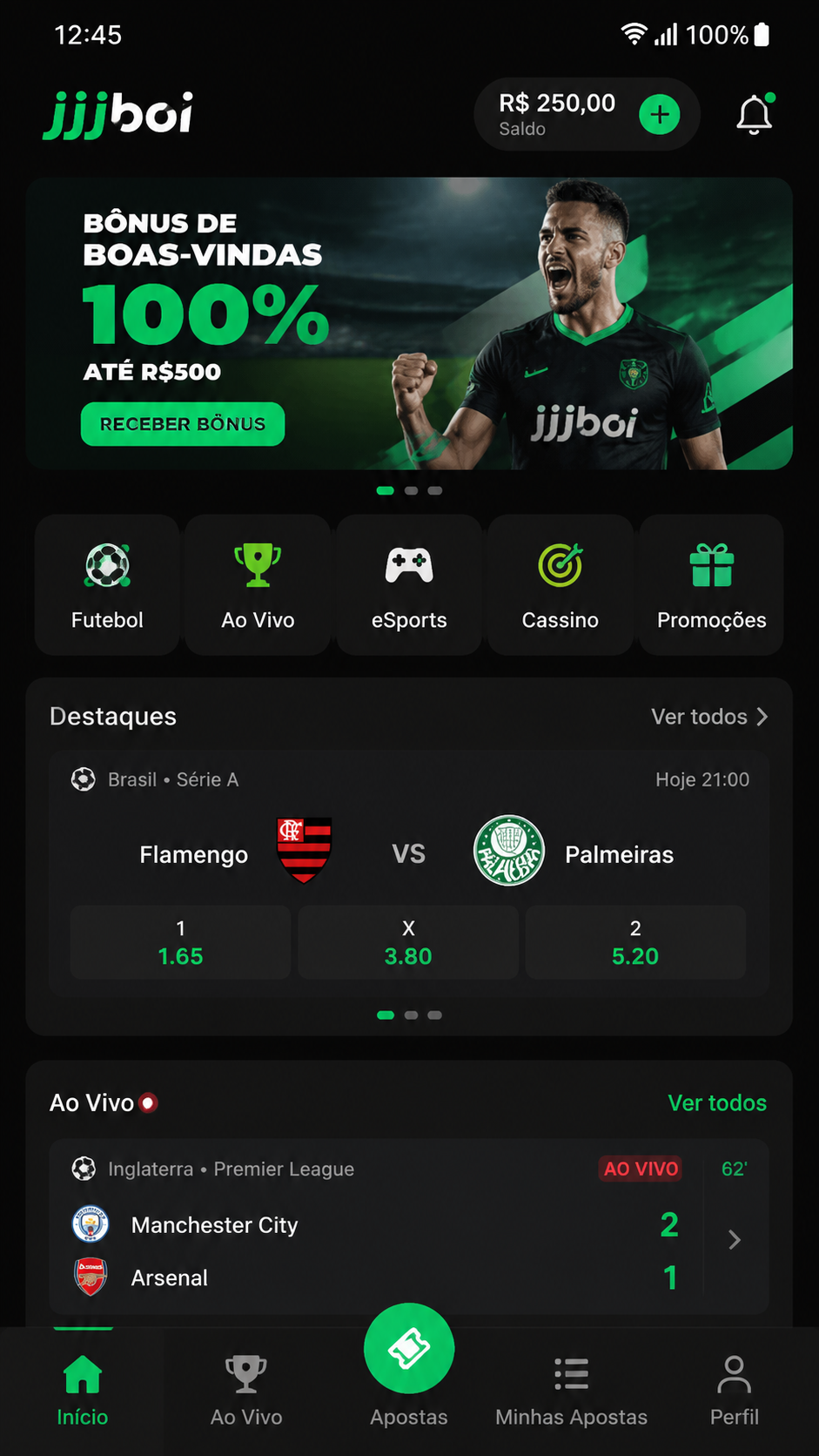
Task: Open the Perfil tab
Action: point(735,1391)
